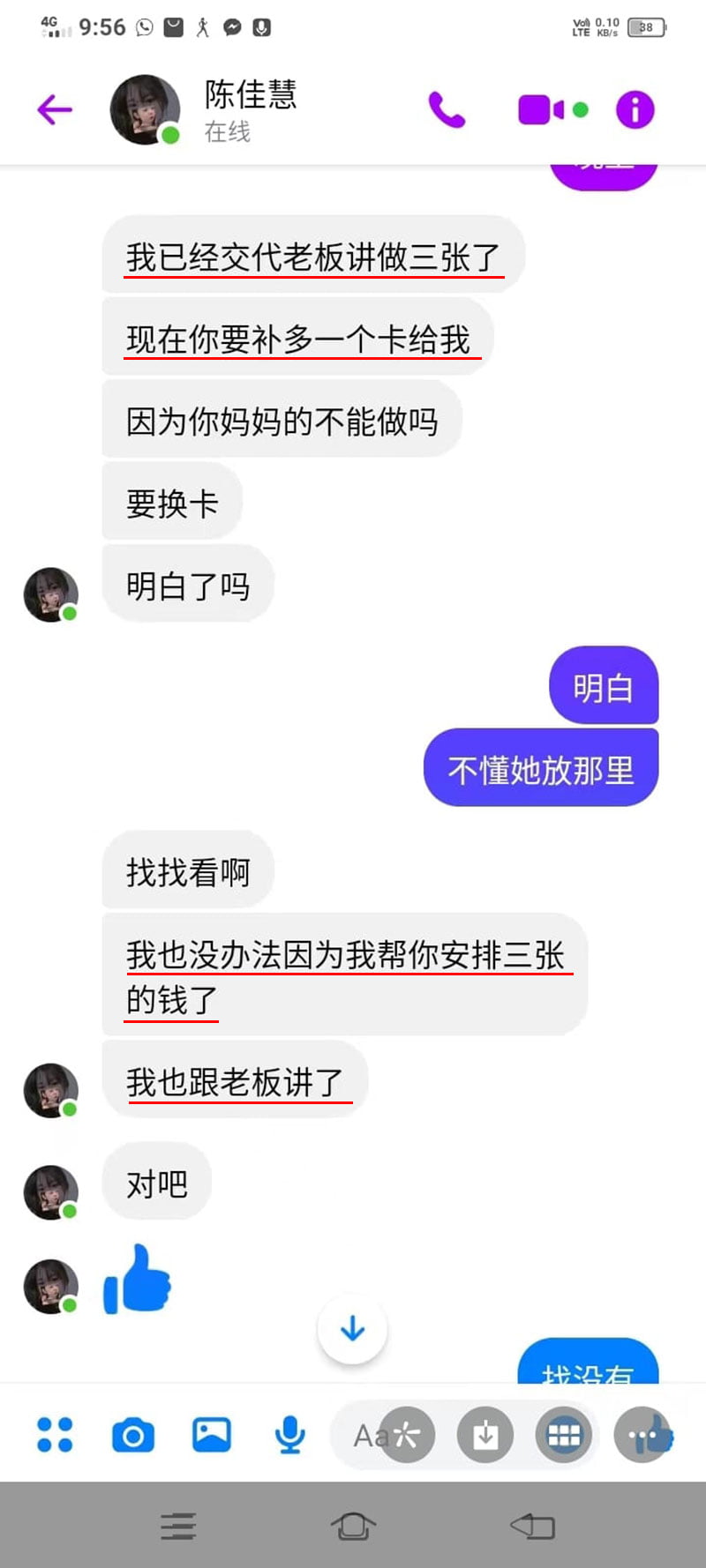Image resolution: width=706 pixels, height=1568 pixels.
Task: Open 陈佳慧's profile picture in the header
Action: (x=144, y=109)
